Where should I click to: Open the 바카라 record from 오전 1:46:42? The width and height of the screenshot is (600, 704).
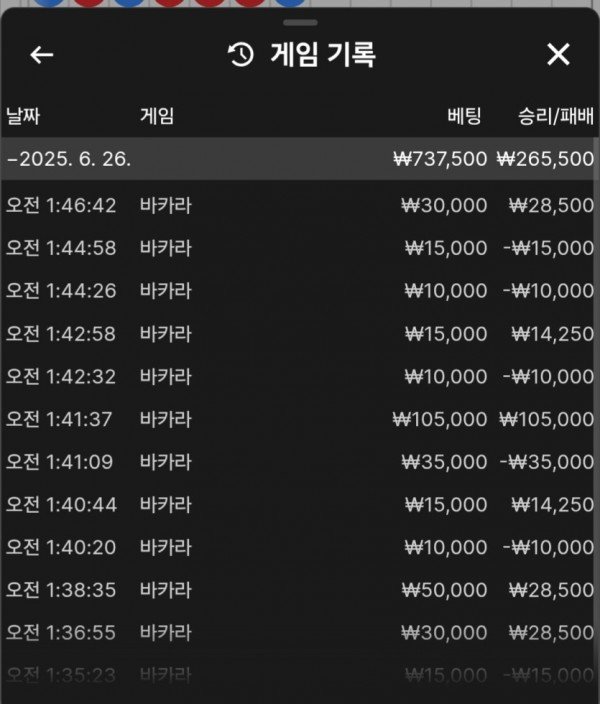pos(300,206)
